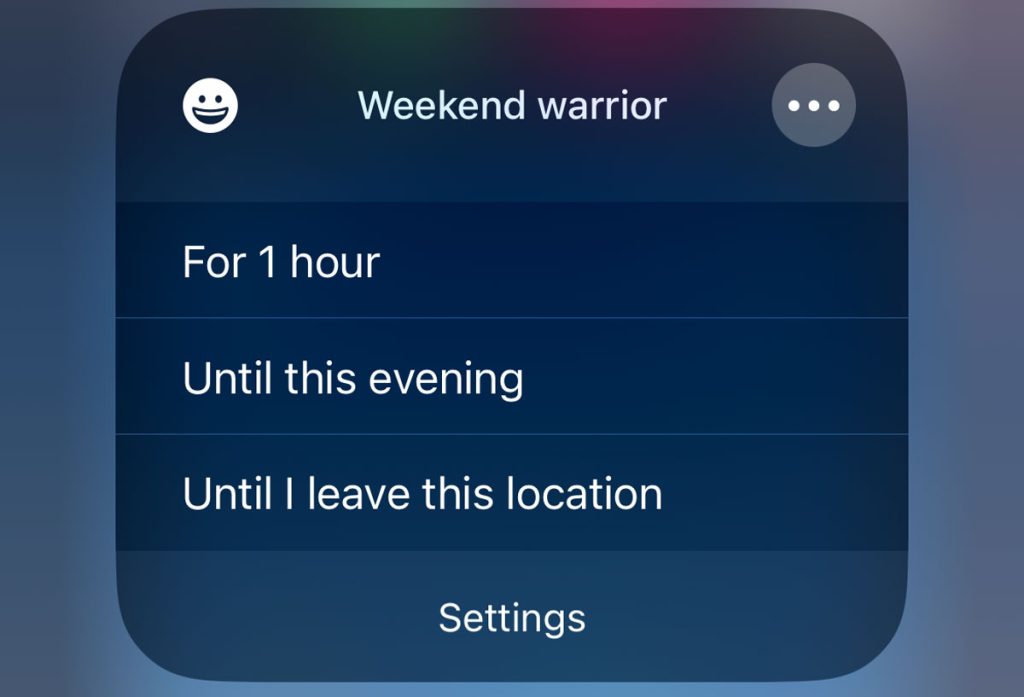Viewport: 1024px width, 697px height.
Task: Open the Focus Settings
Action: pyautogui.click(x=511, y=617)
